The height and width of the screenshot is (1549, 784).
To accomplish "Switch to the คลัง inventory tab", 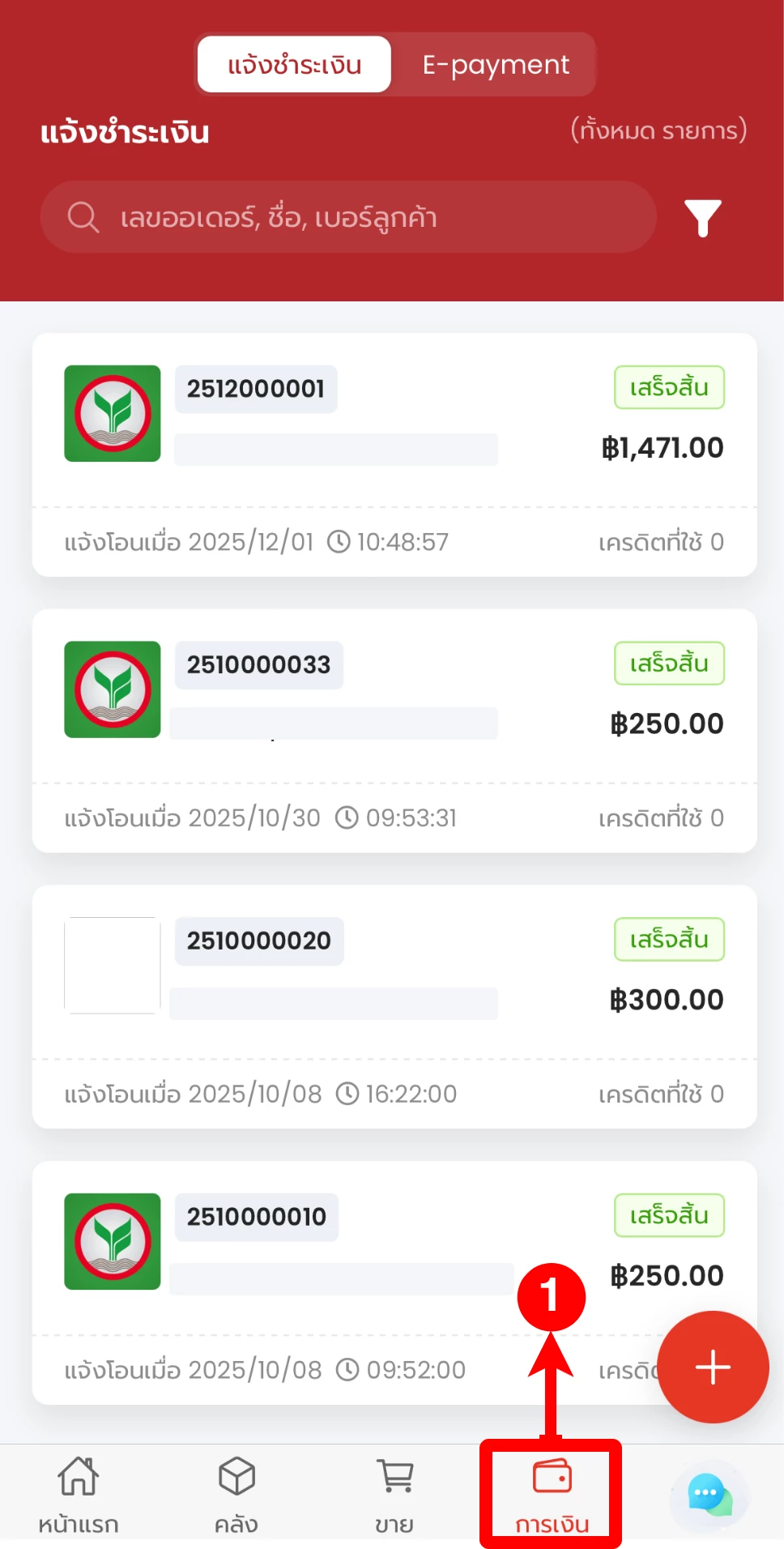I will pos(236,1495).
